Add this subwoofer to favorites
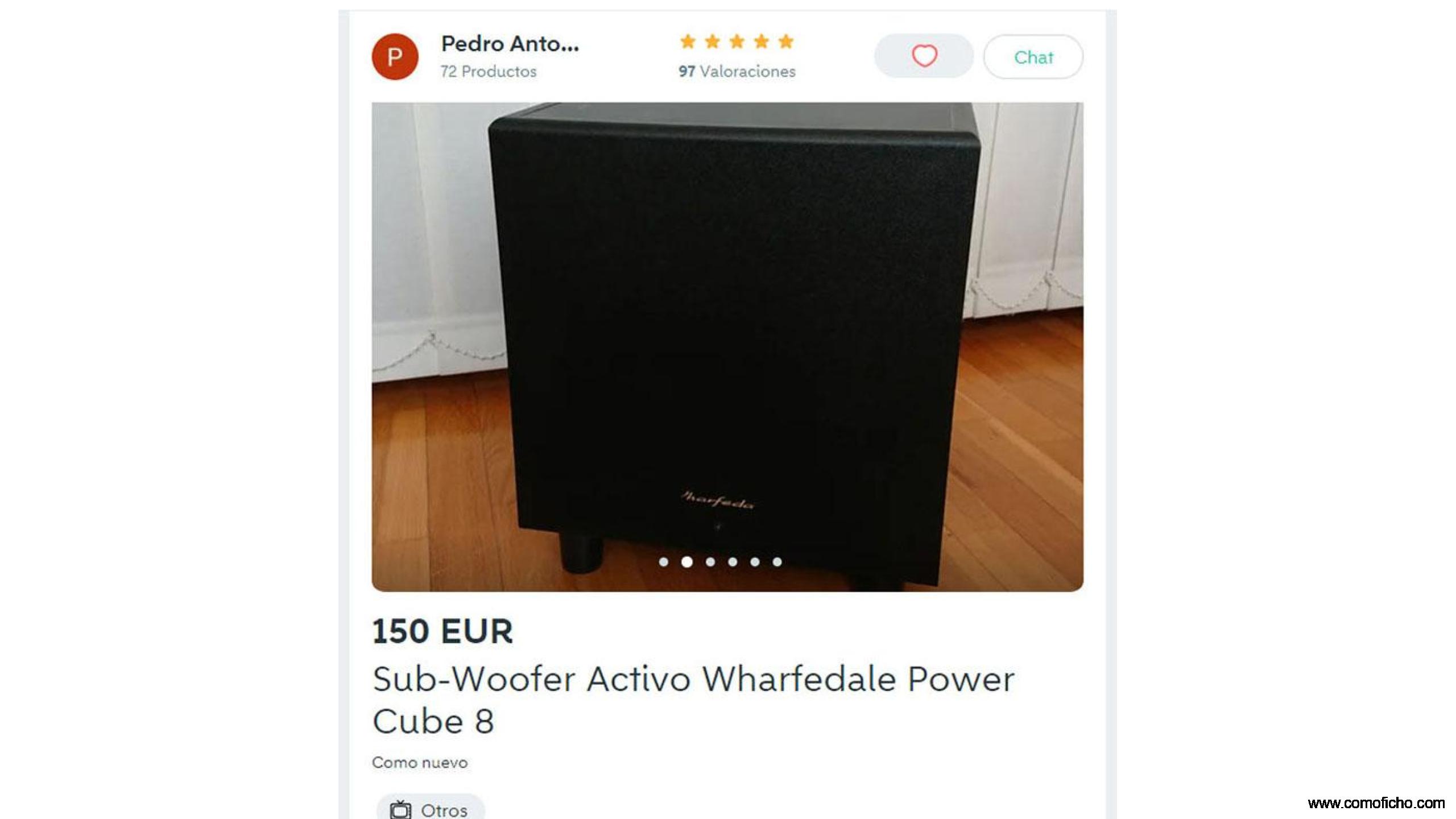 coord(924,56)
